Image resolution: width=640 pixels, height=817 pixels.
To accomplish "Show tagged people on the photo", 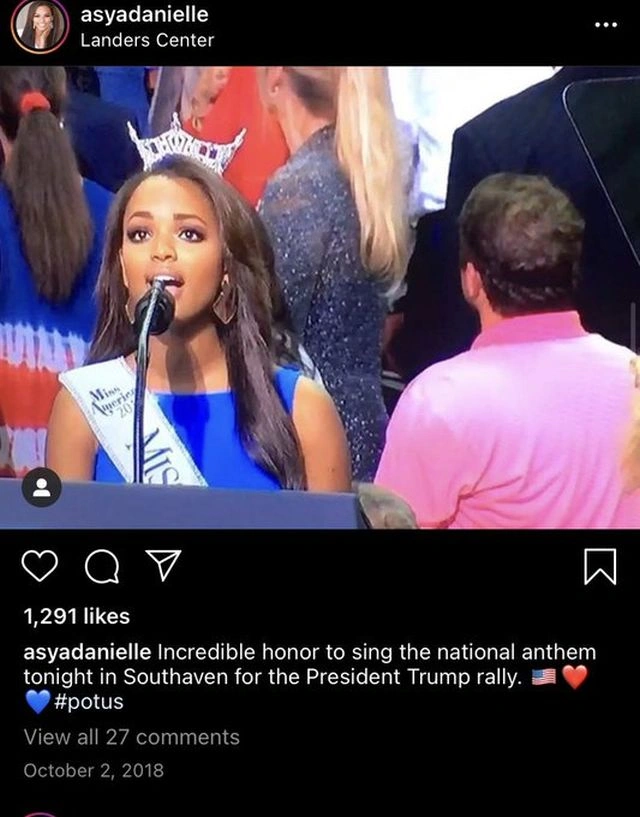I will coord(42,488).
